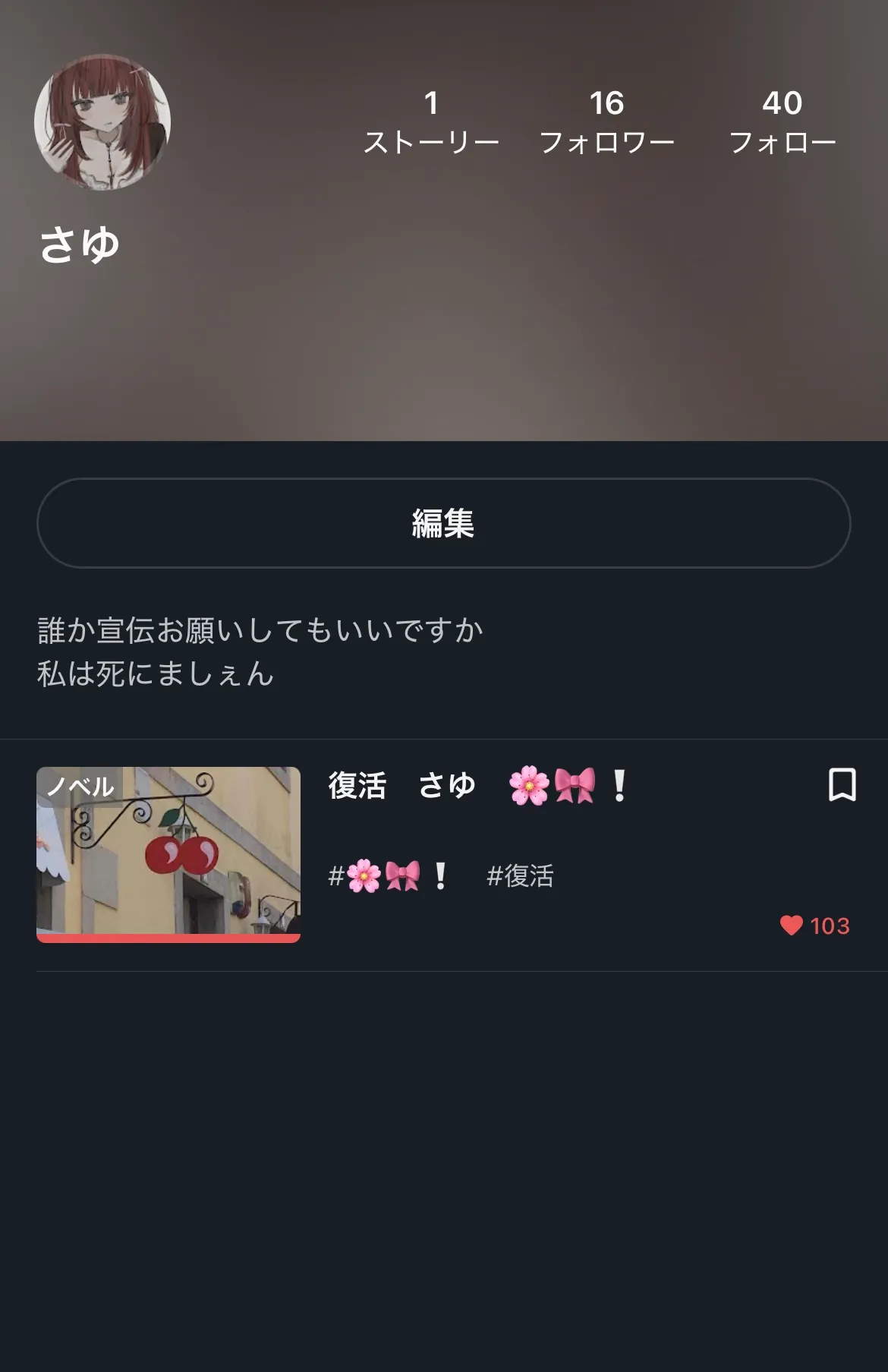Tap the 編集 edit profile button
The image size is (888, 1372).
pyautogui.click(x=443, y=523)
